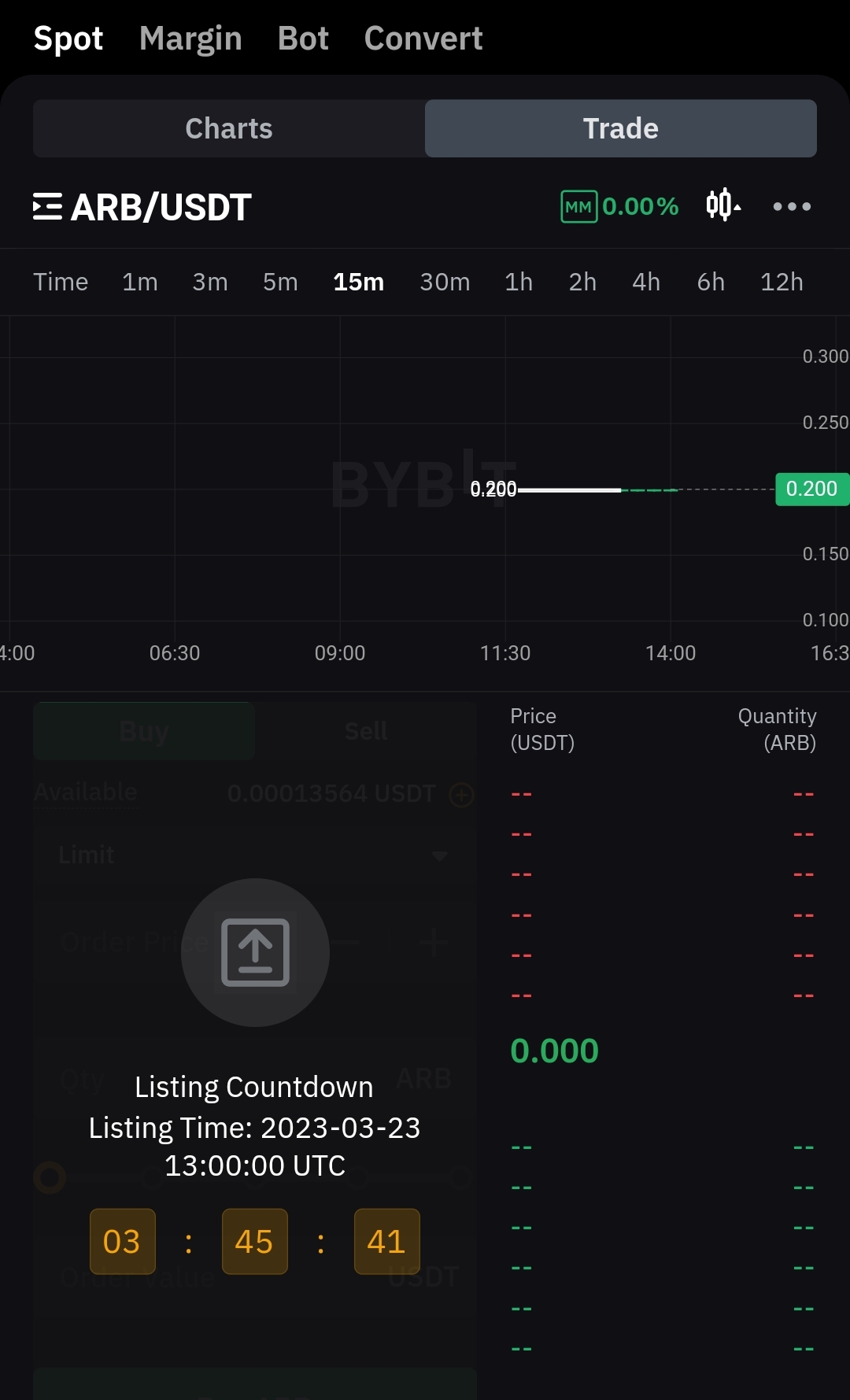850x1400 pixels.
Task: Switch chart to Time view
Action: (x=61, y=282)
